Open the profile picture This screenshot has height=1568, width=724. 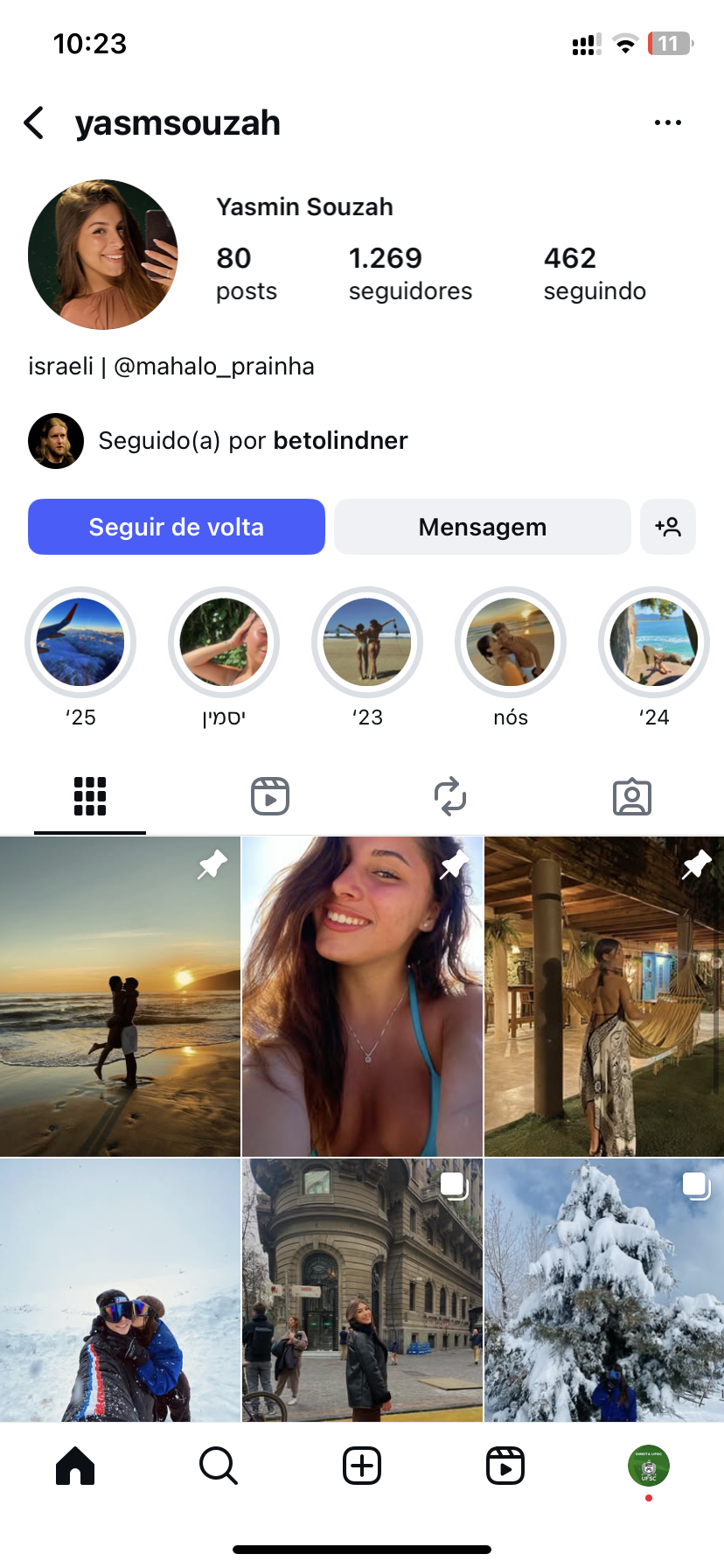(x=103, y=255)
